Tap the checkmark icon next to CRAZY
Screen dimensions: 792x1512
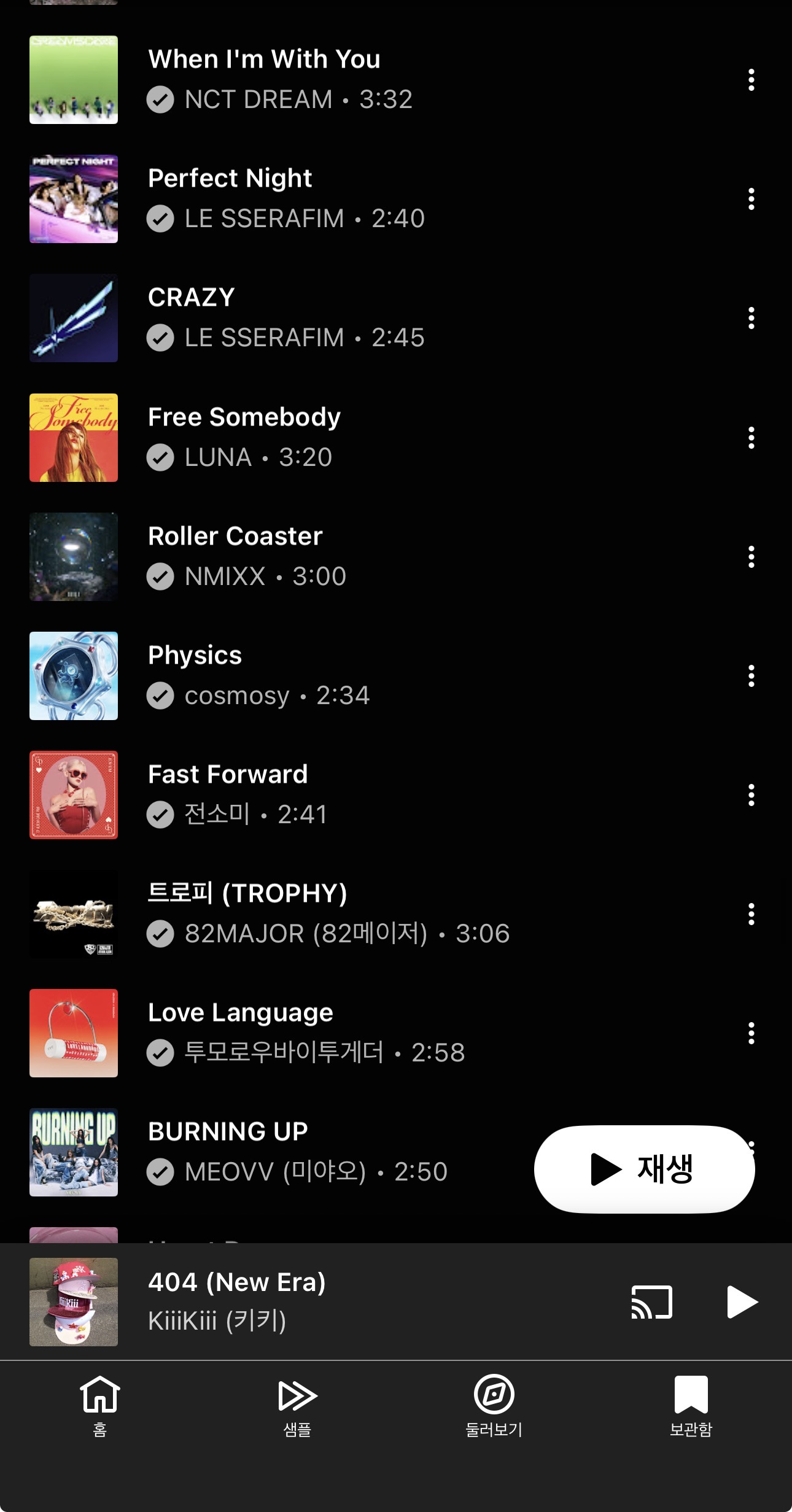tap(160, 338)
